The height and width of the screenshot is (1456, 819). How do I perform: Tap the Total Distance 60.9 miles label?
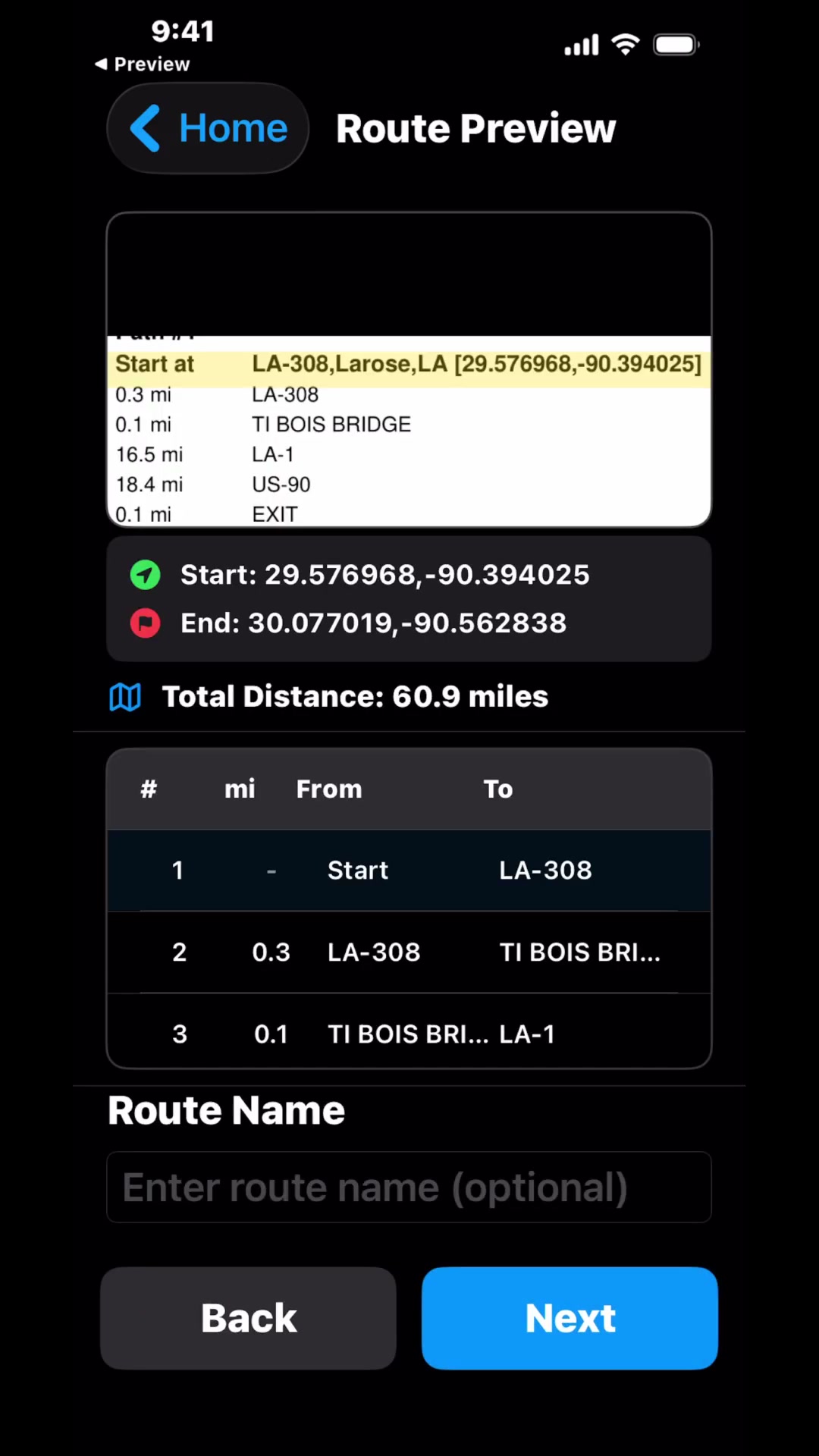355,696
